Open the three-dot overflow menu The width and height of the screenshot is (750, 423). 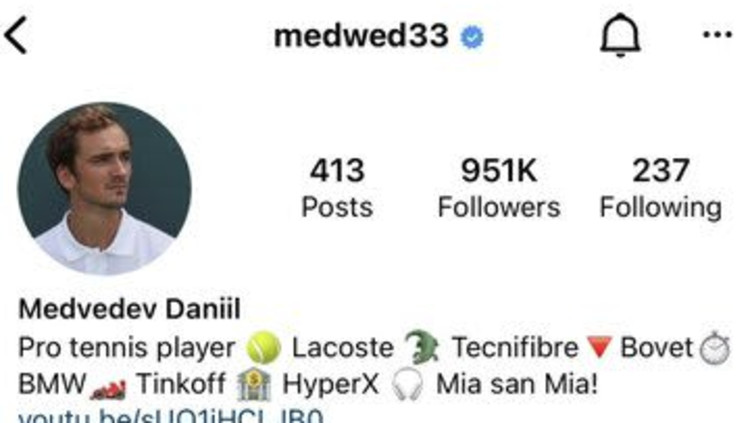(716, 36)
